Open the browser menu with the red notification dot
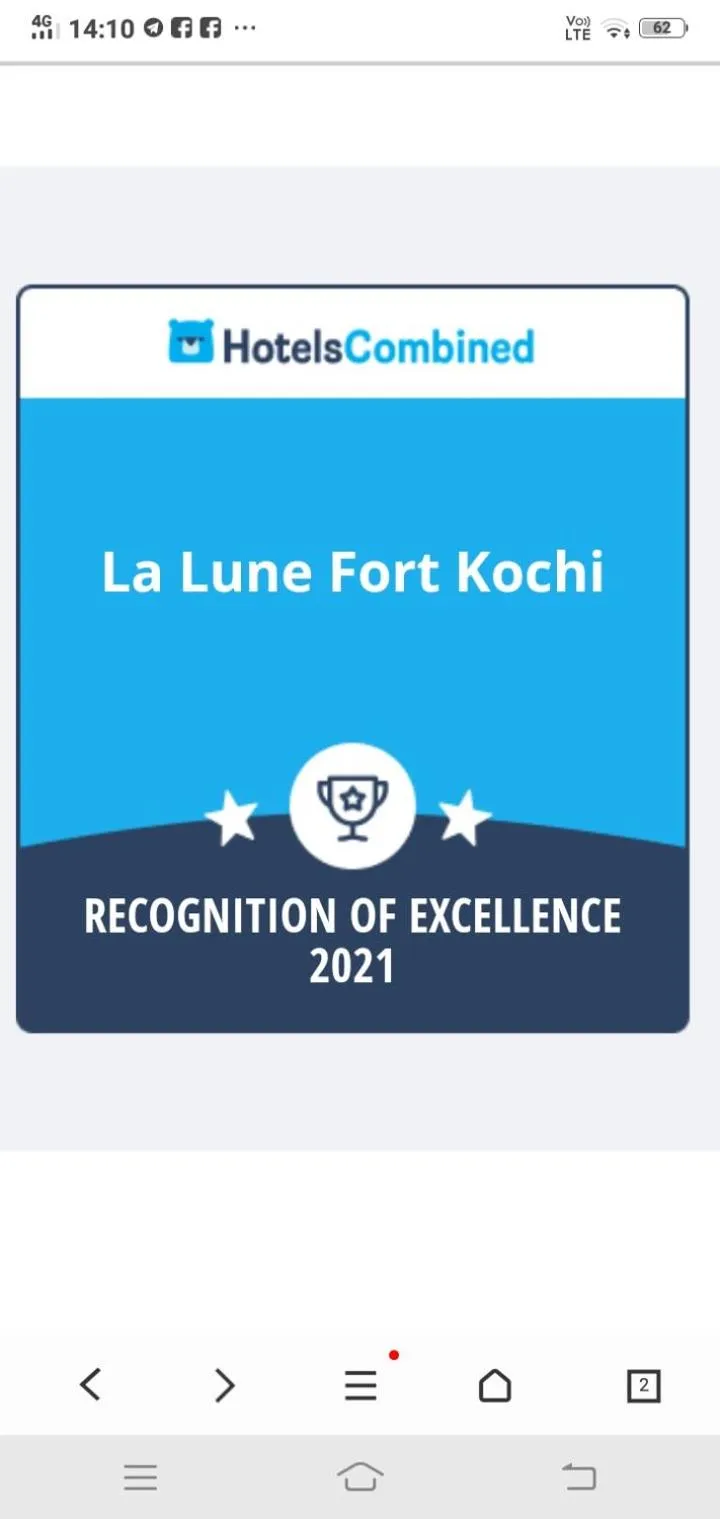The height and width of the screenshot is (1519, 720). [360, 1385]
